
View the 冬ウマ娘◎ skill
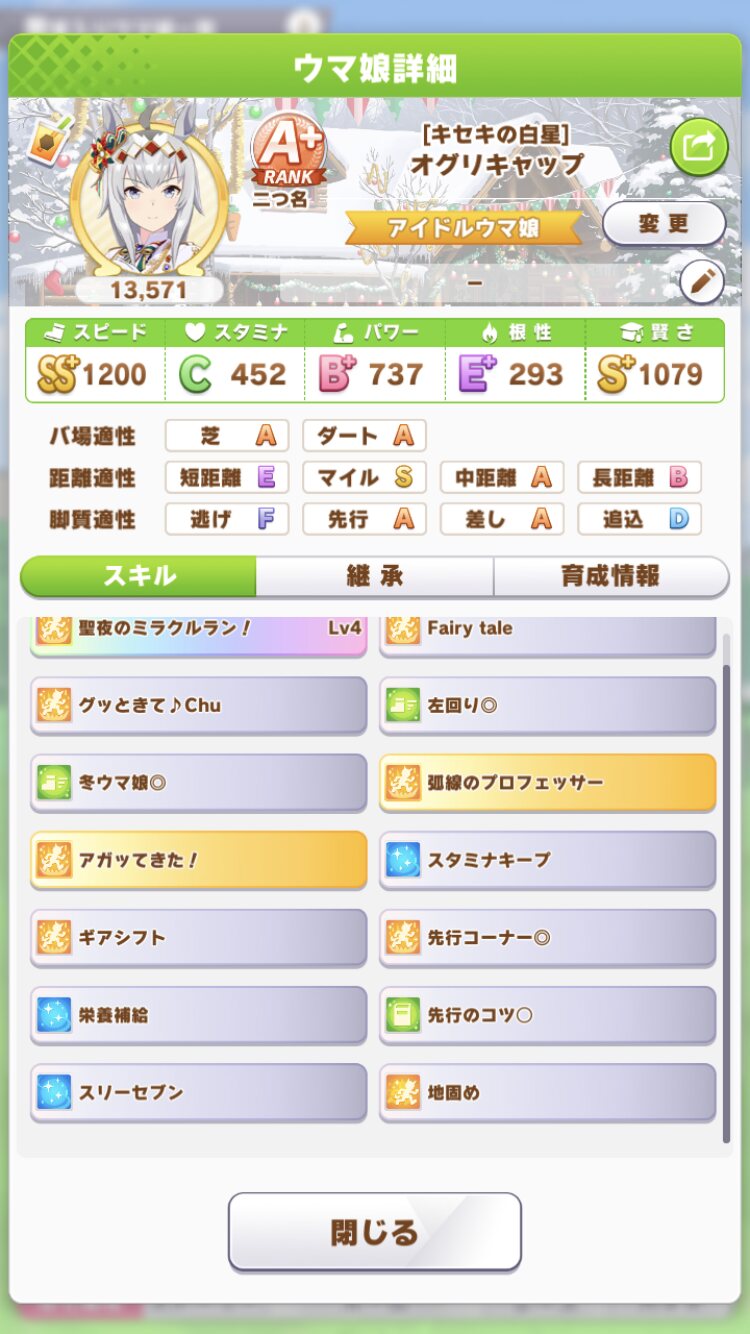(x=199, y=782)
